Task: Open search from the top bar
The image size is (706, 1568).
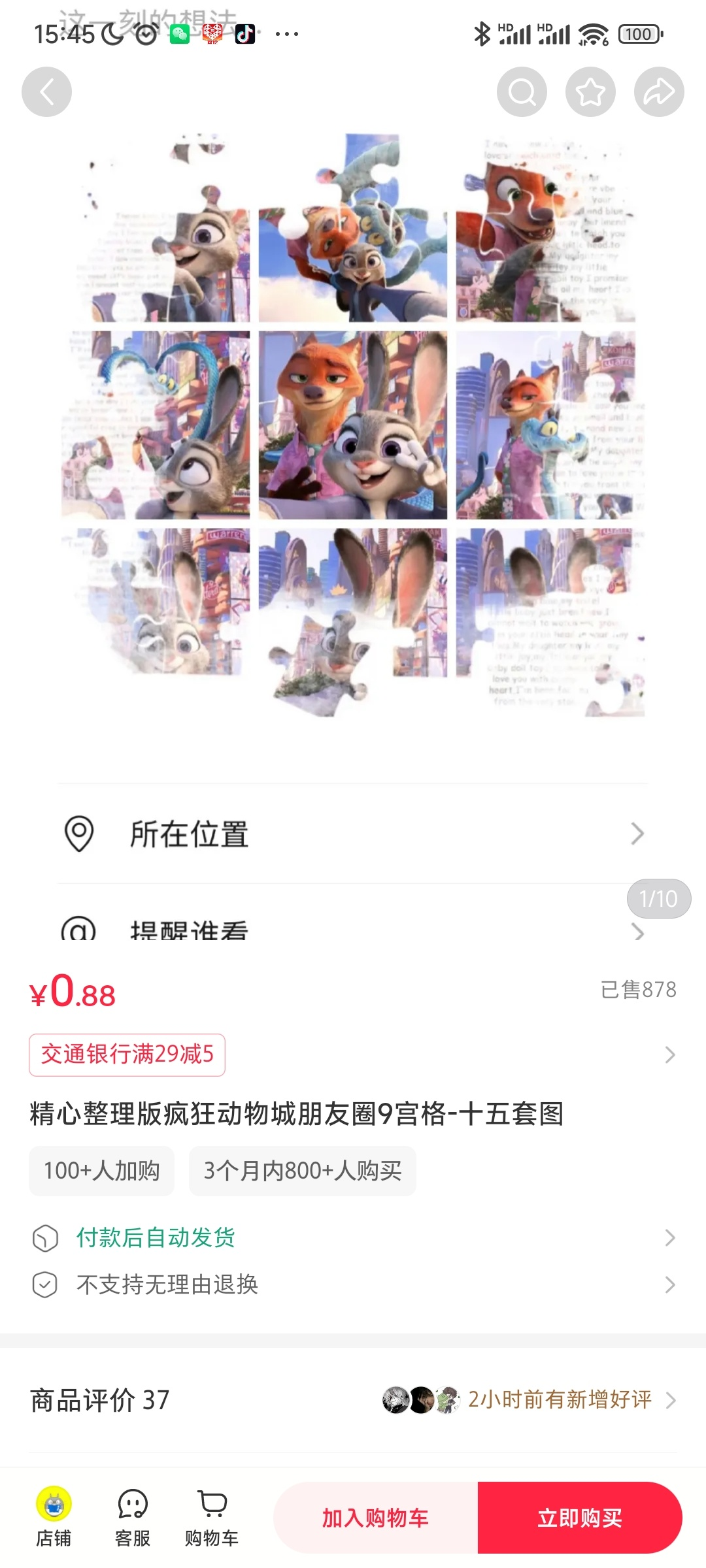Action: coord(521,91)
